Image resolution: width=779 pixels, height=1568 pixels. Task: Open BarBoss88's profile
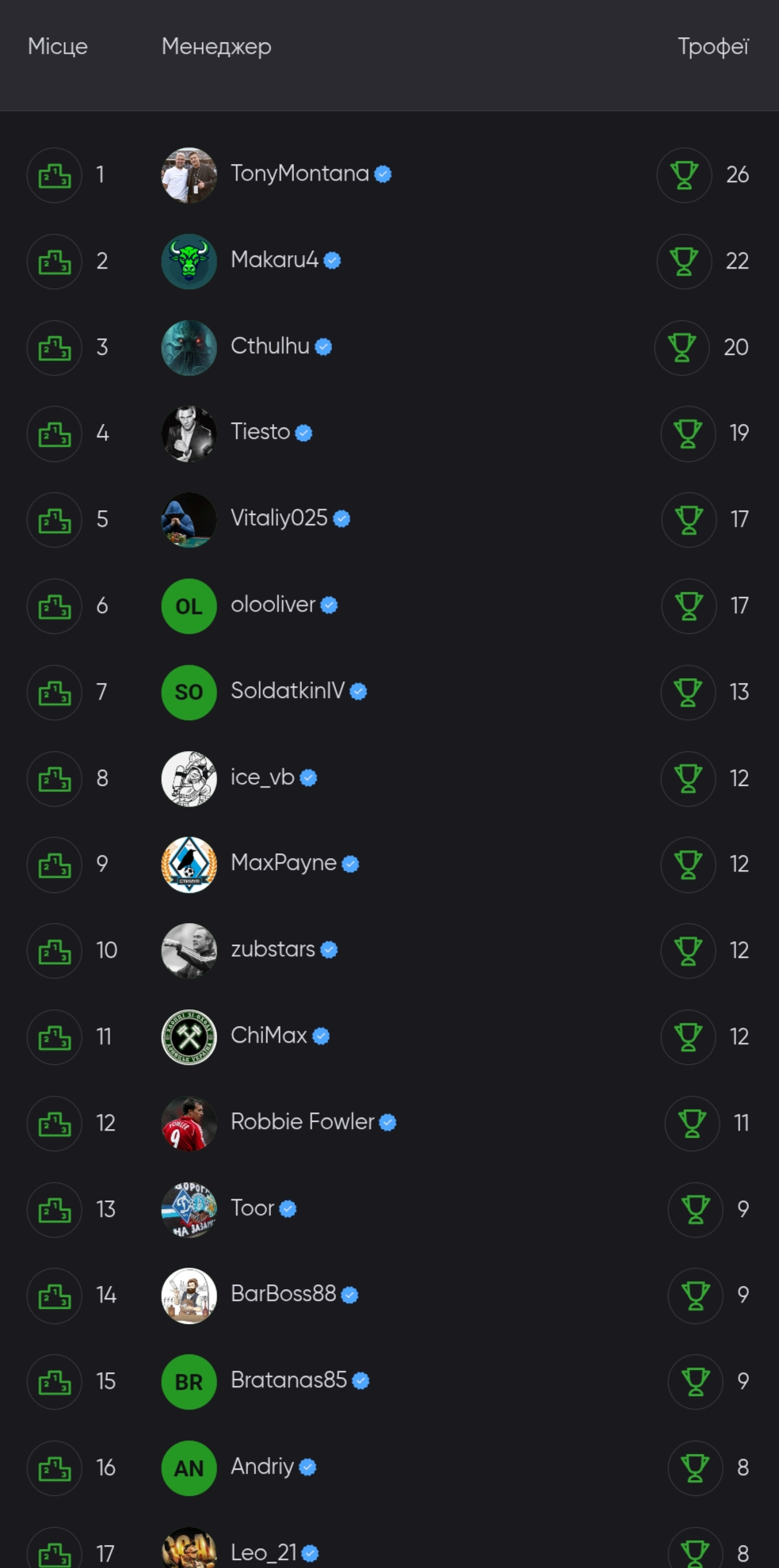click(x=283, y=1295)
